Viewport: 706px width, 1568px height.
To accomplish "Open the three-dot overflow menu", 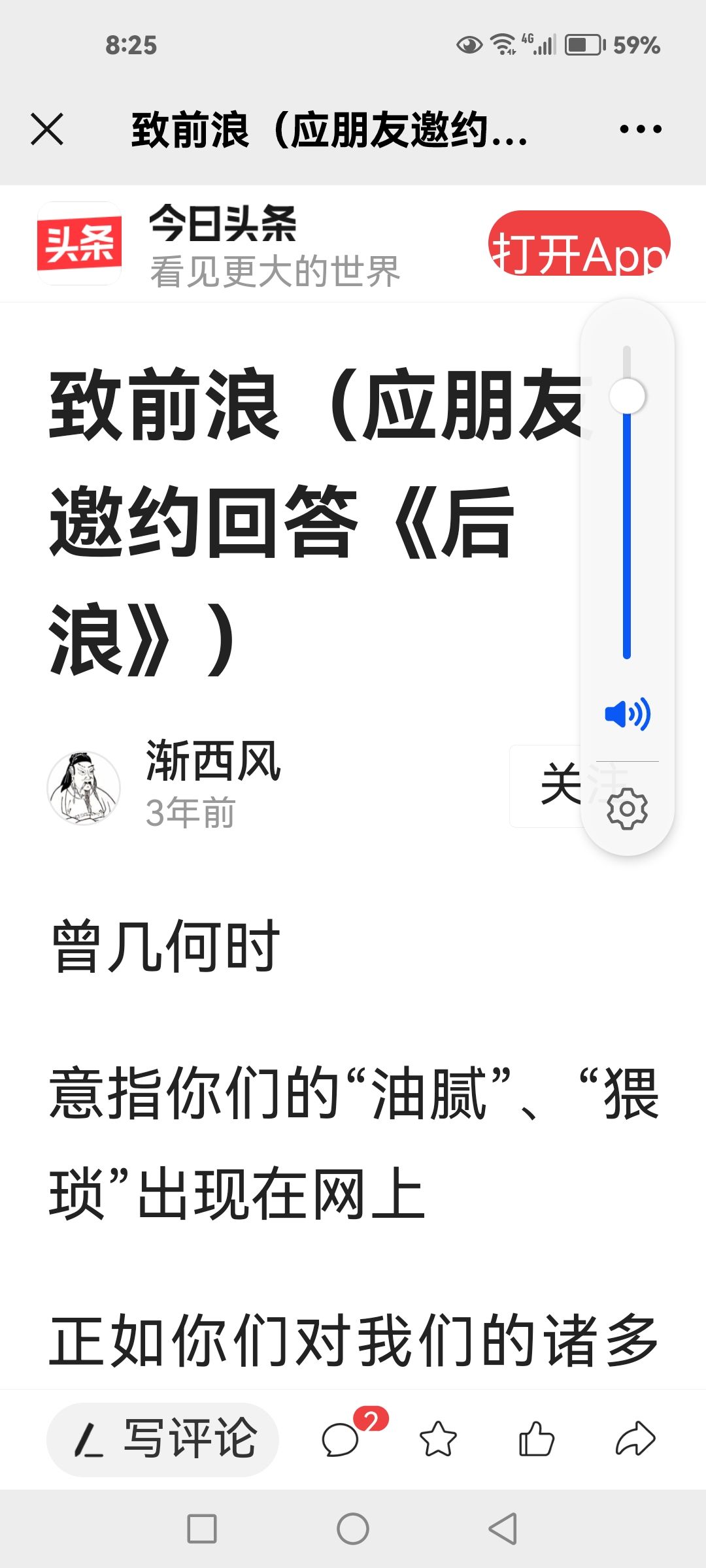I will click(x=640, y=129).
